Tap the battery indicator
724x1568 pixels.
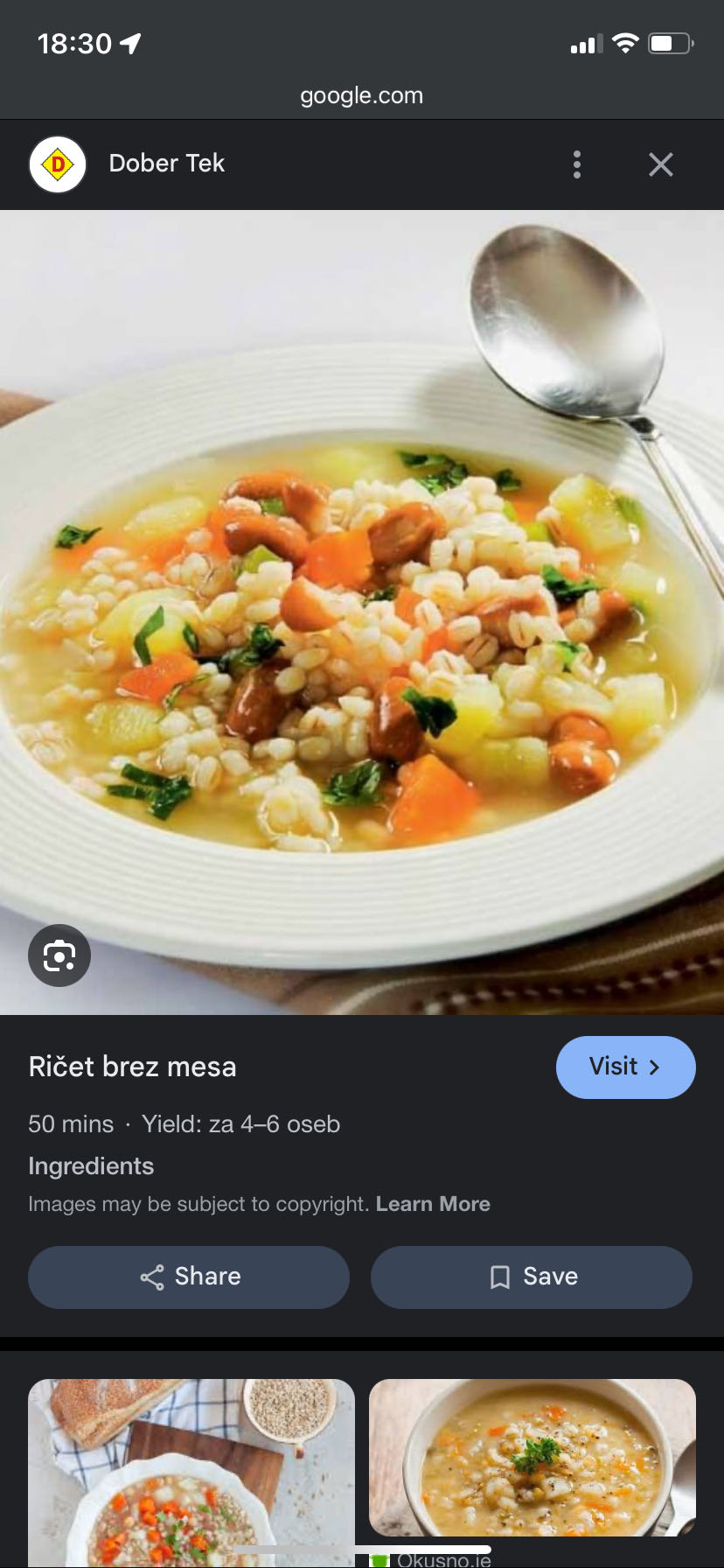coord(670,42)
